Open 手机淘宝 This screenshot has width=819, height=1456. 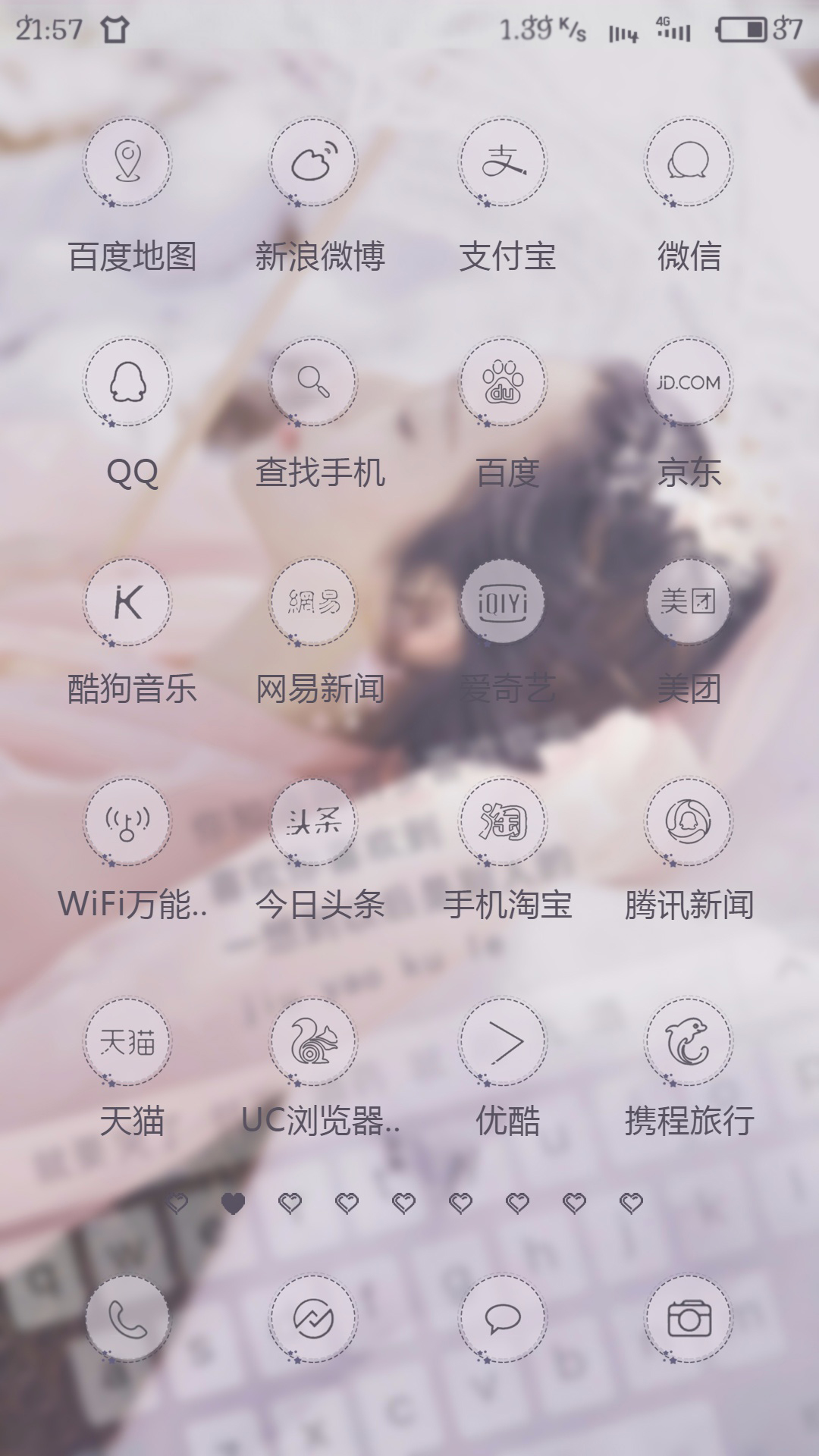coord(502,821)
